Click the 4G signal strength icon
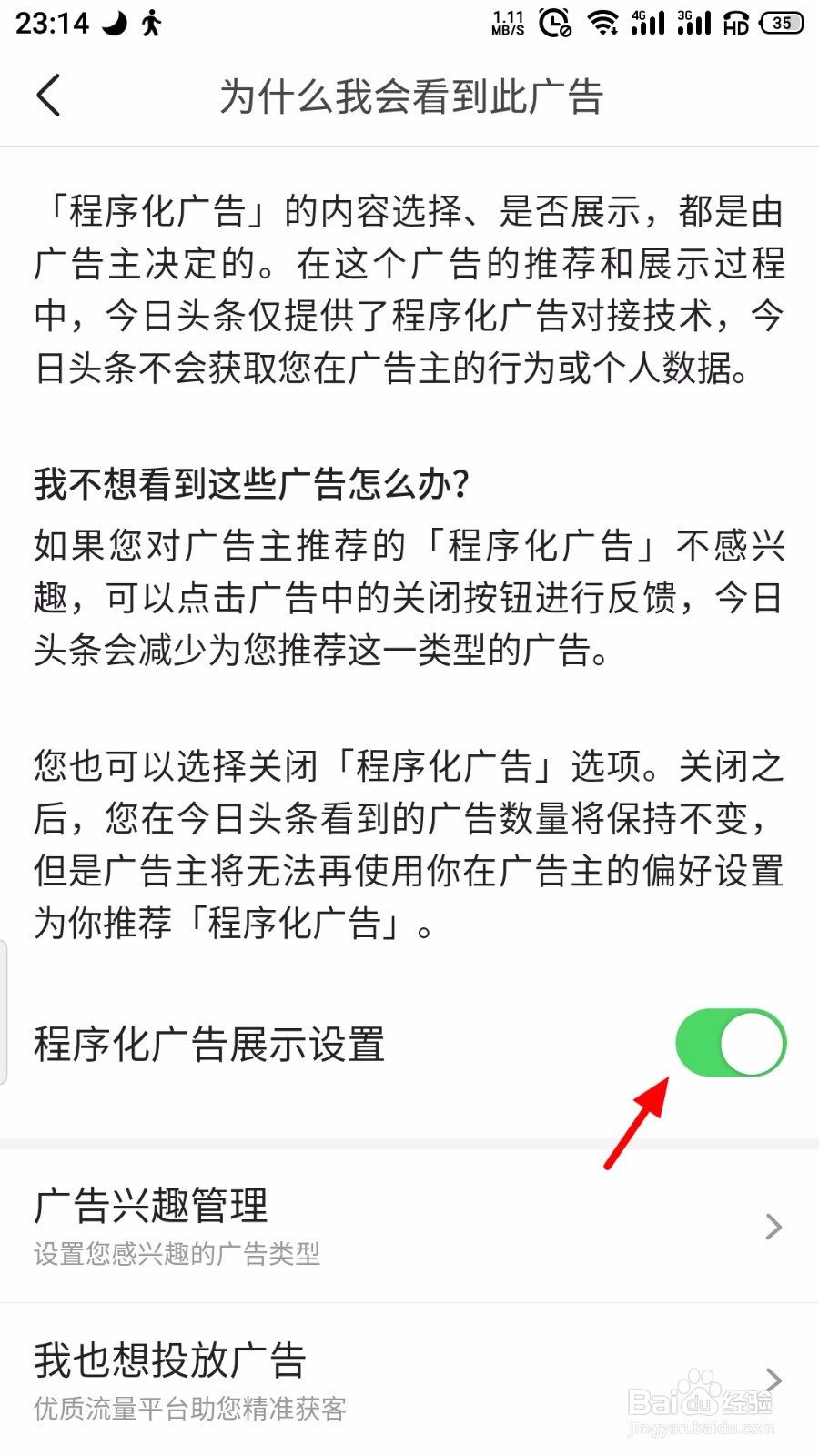 [x=648, y=25]
